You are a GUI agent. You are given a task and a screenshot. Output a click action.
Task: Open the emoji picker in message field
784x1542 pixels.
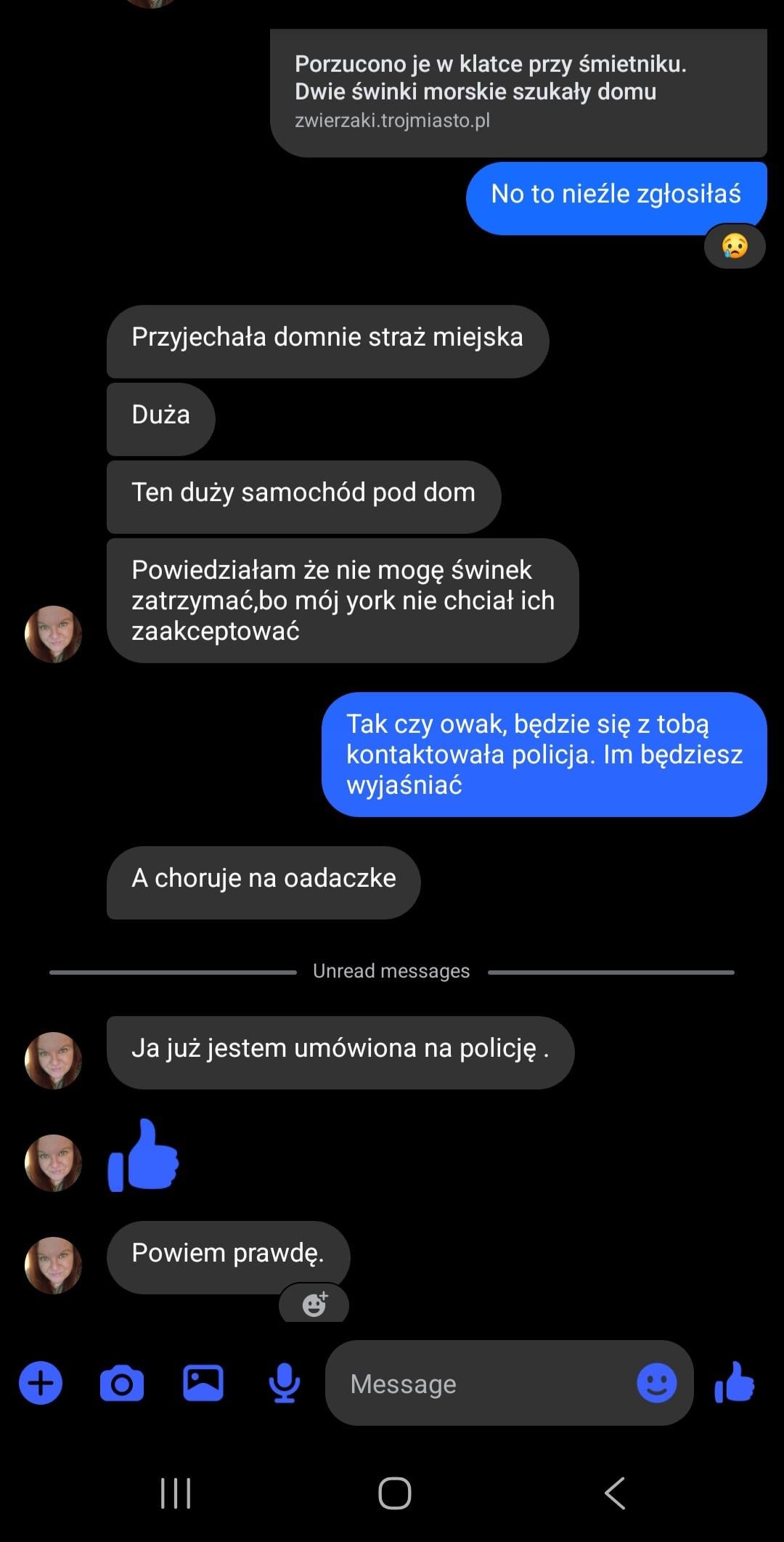pyautogui.click(x=656, y=1383)
